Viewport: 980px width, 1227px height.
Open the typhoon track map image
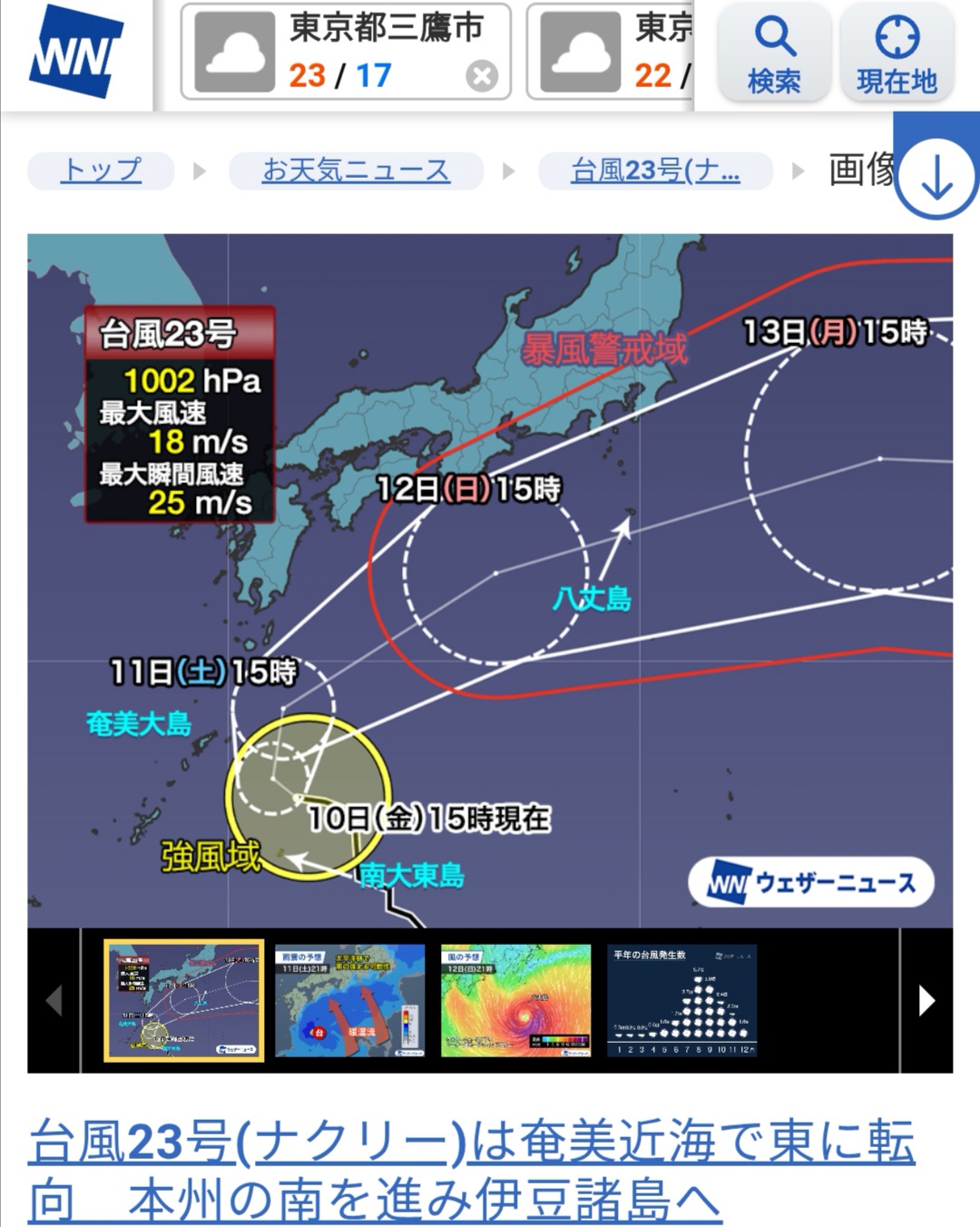(490, 581)
